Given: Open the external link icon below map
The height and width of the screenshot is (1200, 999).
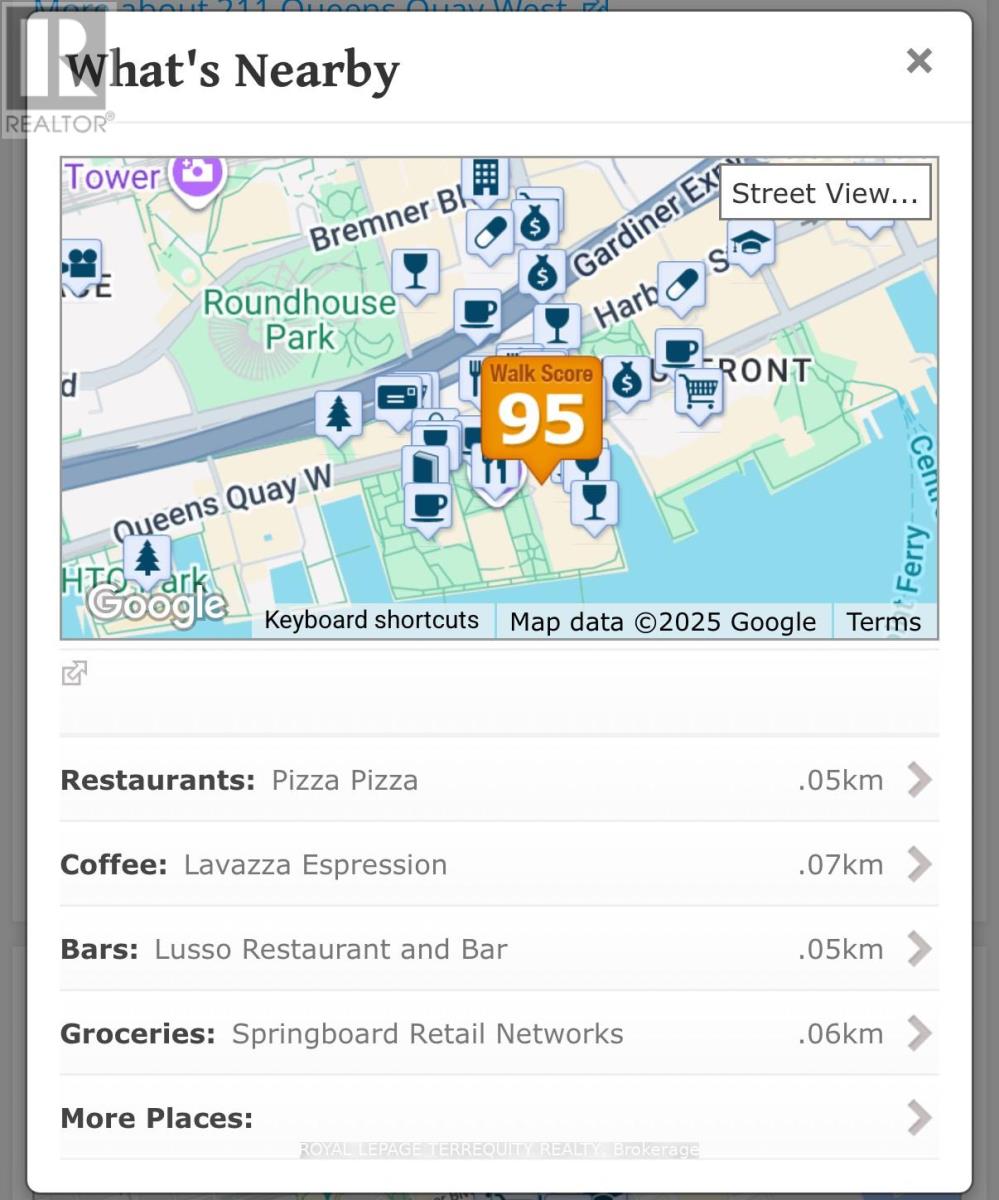Looking at the screenshot, I should pos(74,673).
